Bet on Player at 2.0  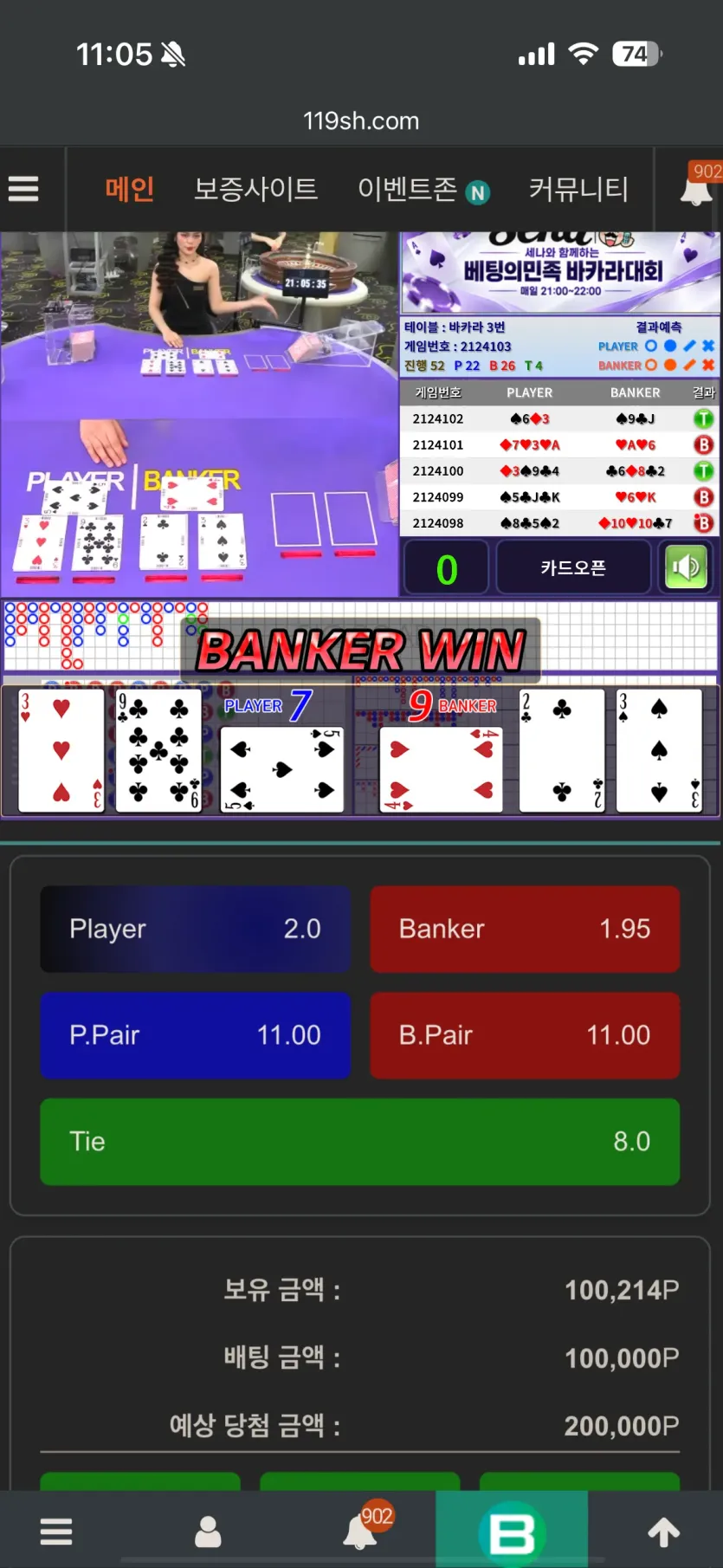[195, 929]
